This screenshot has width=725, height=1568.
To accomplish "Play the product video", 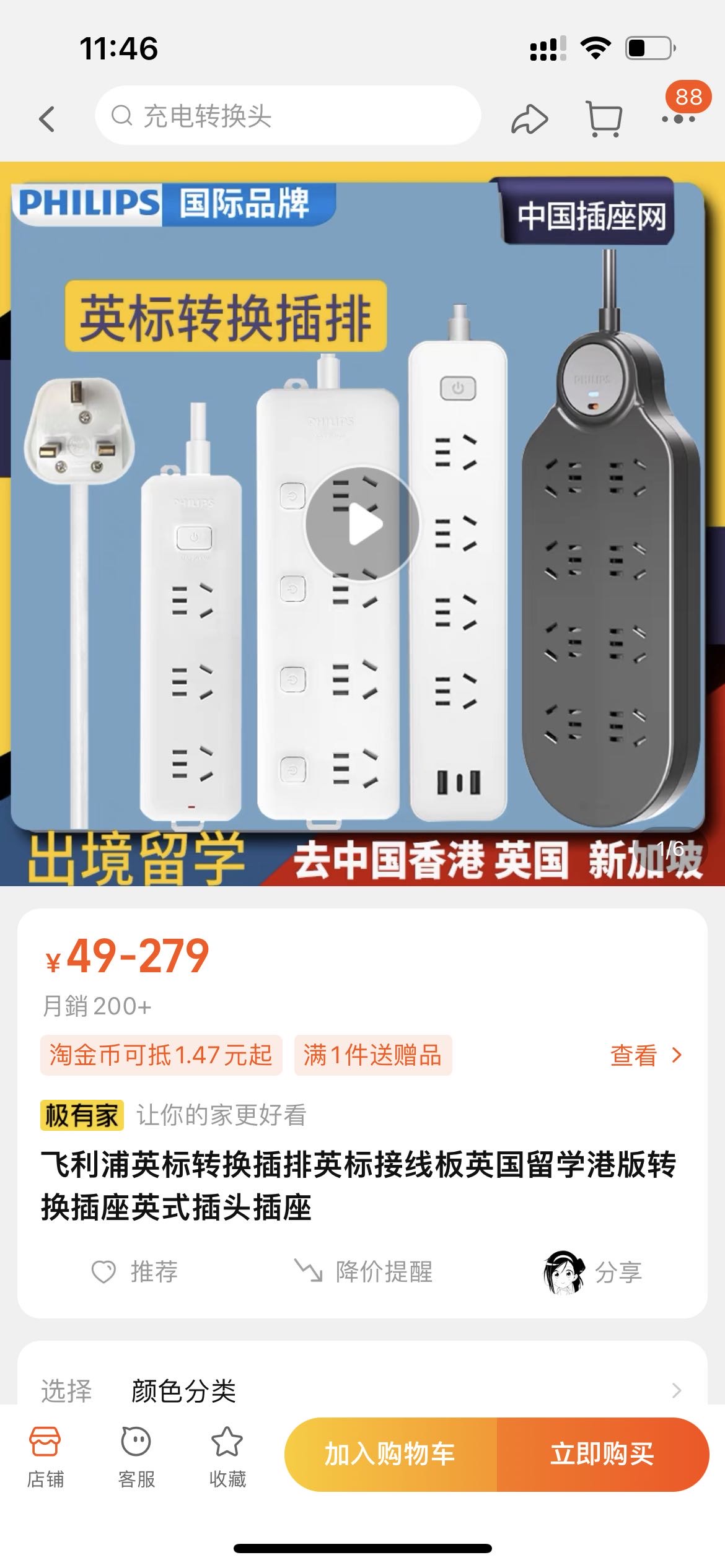I will click(362, 523).
